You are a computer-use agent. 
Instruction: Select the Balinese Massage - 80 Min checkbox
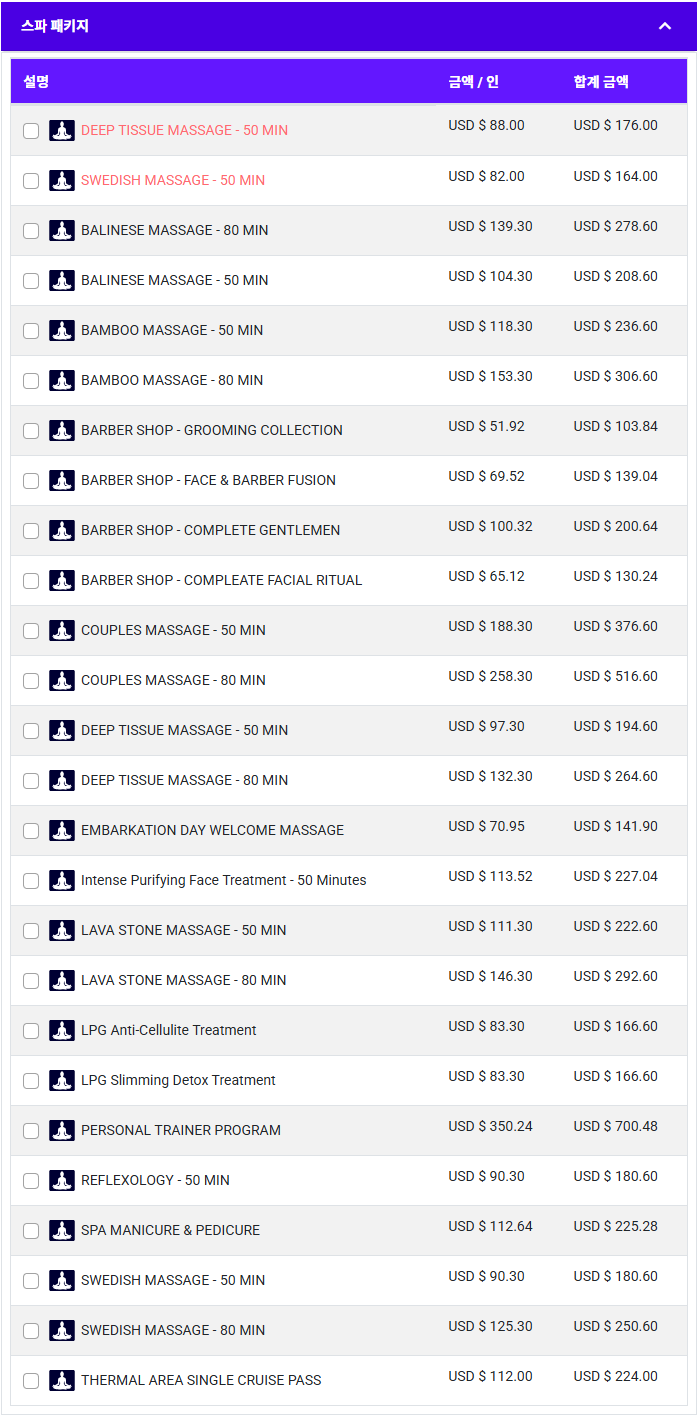(x=31, y=231)
